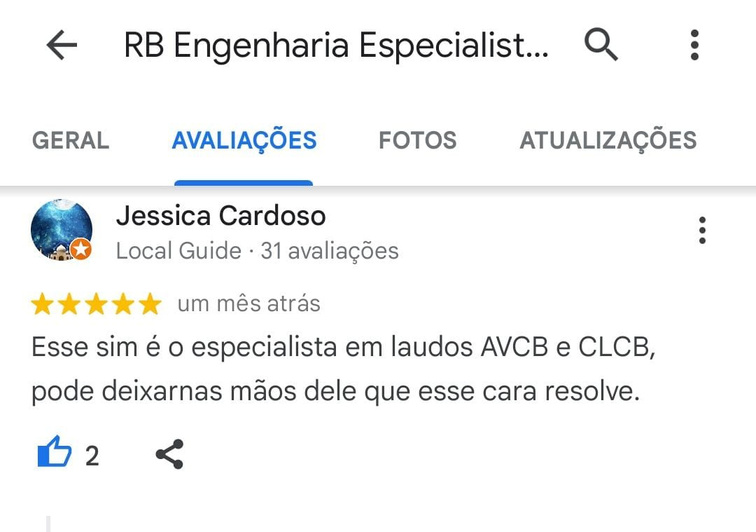This screenshot has width=756, height=532.
Task: Share Jessica Cardoso's review
Action: [x=170, y=455]
